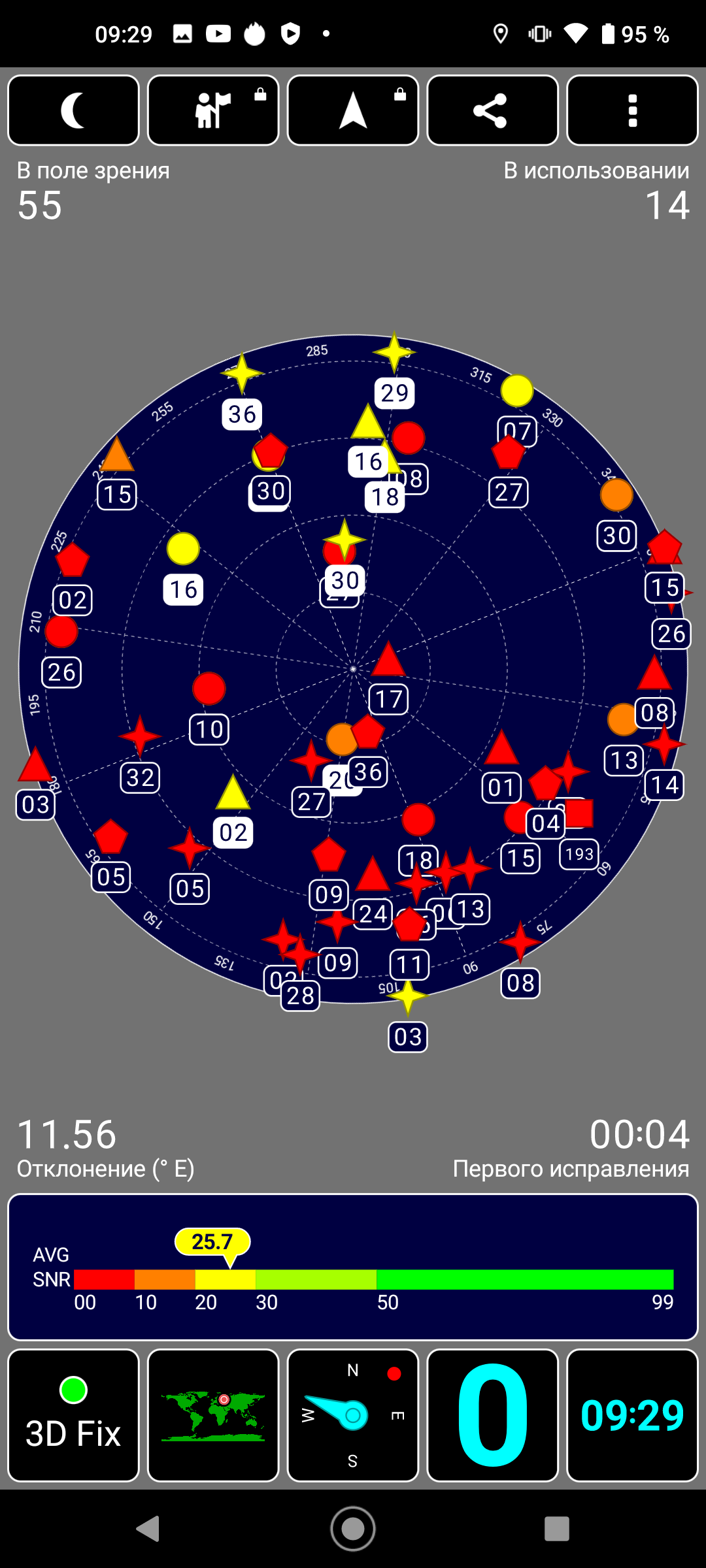Open the three-dot overflow menu
Viewport: 706px width, 1568px height.
632,110
